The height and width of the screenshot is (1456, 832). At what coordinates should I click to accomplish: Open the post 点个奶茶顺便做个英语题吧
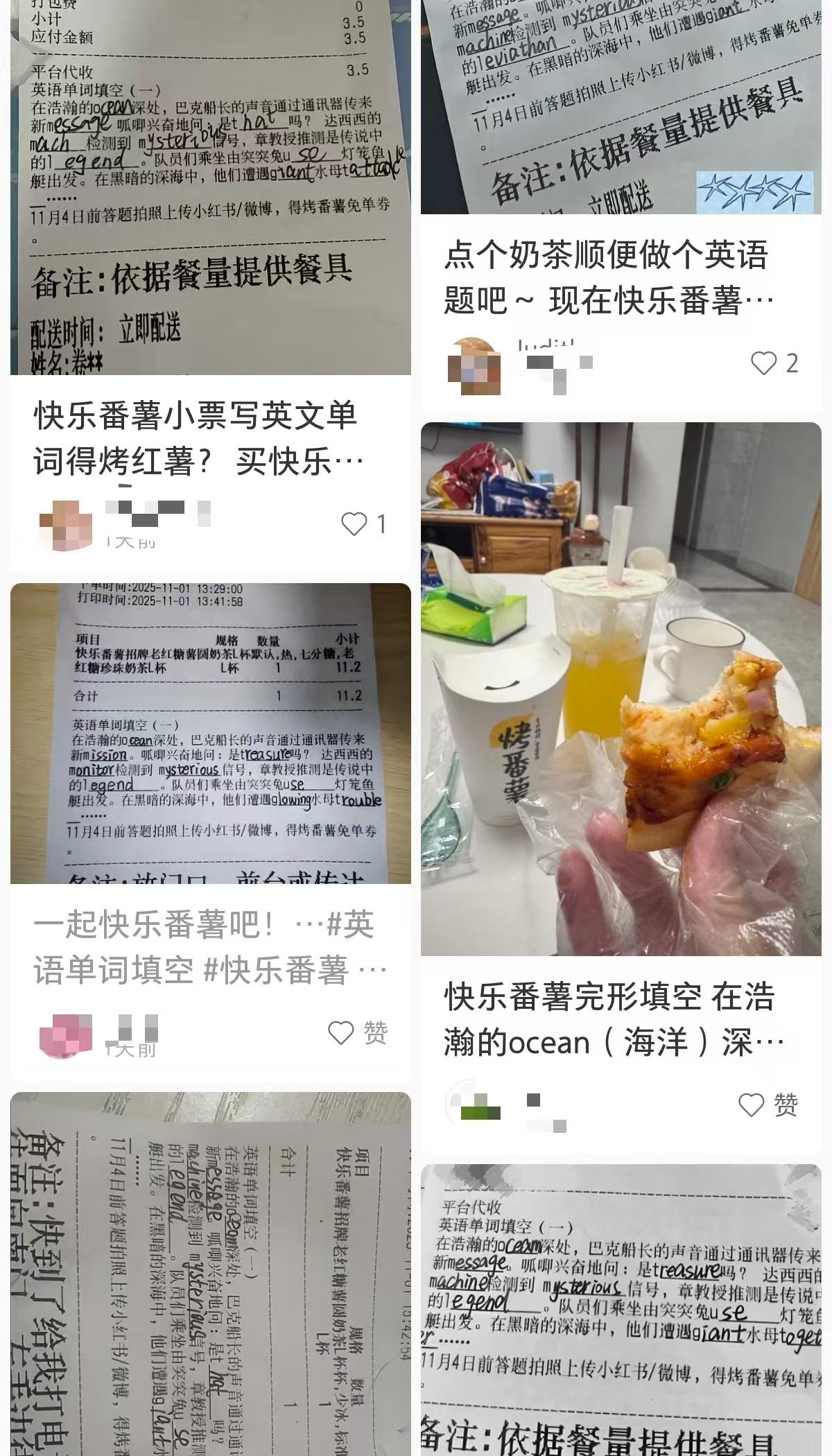point(608,277)
